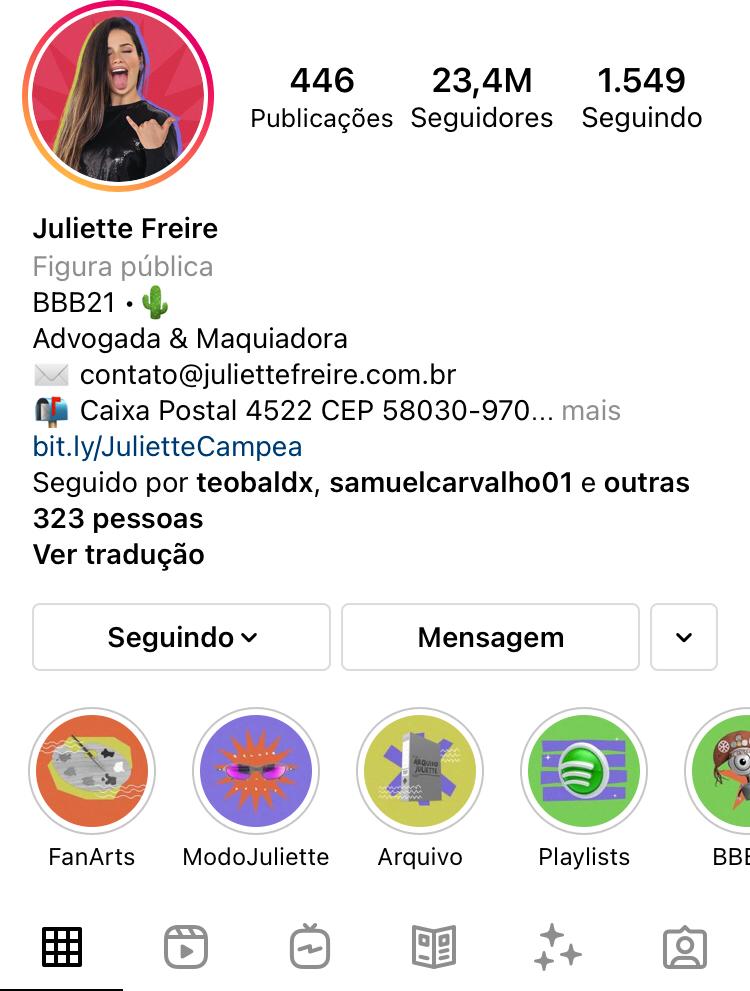Expand suggested accounts chevron button
Viewport: 750px width, 991px height.
(x=684, y=637)
